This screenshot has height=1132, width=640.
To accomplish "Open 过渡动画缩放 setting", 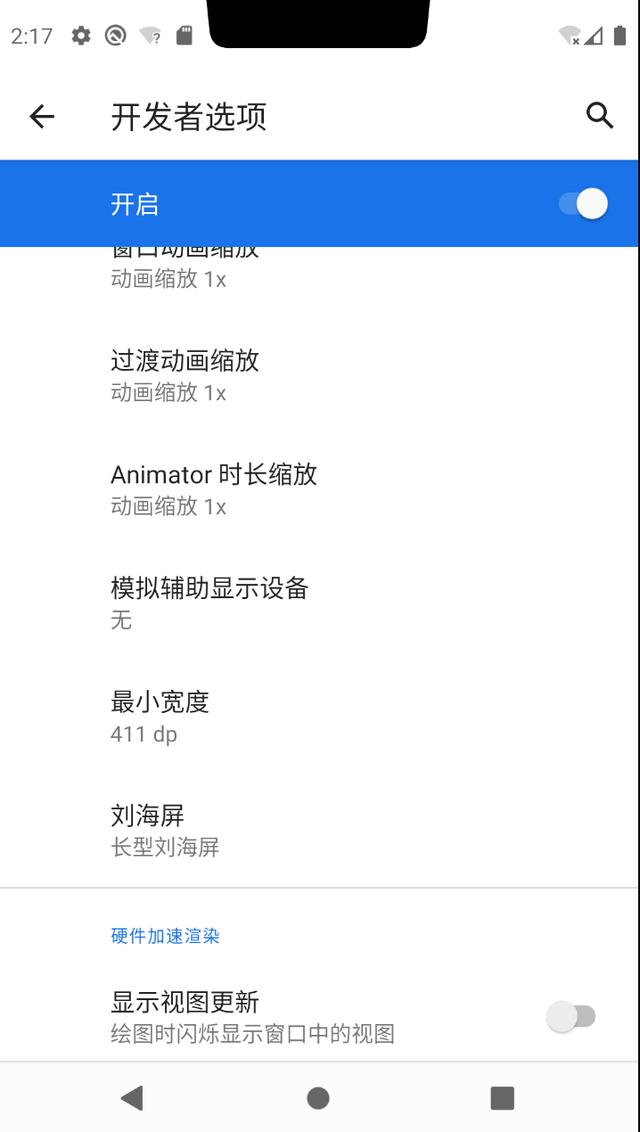I will (320, 375).
